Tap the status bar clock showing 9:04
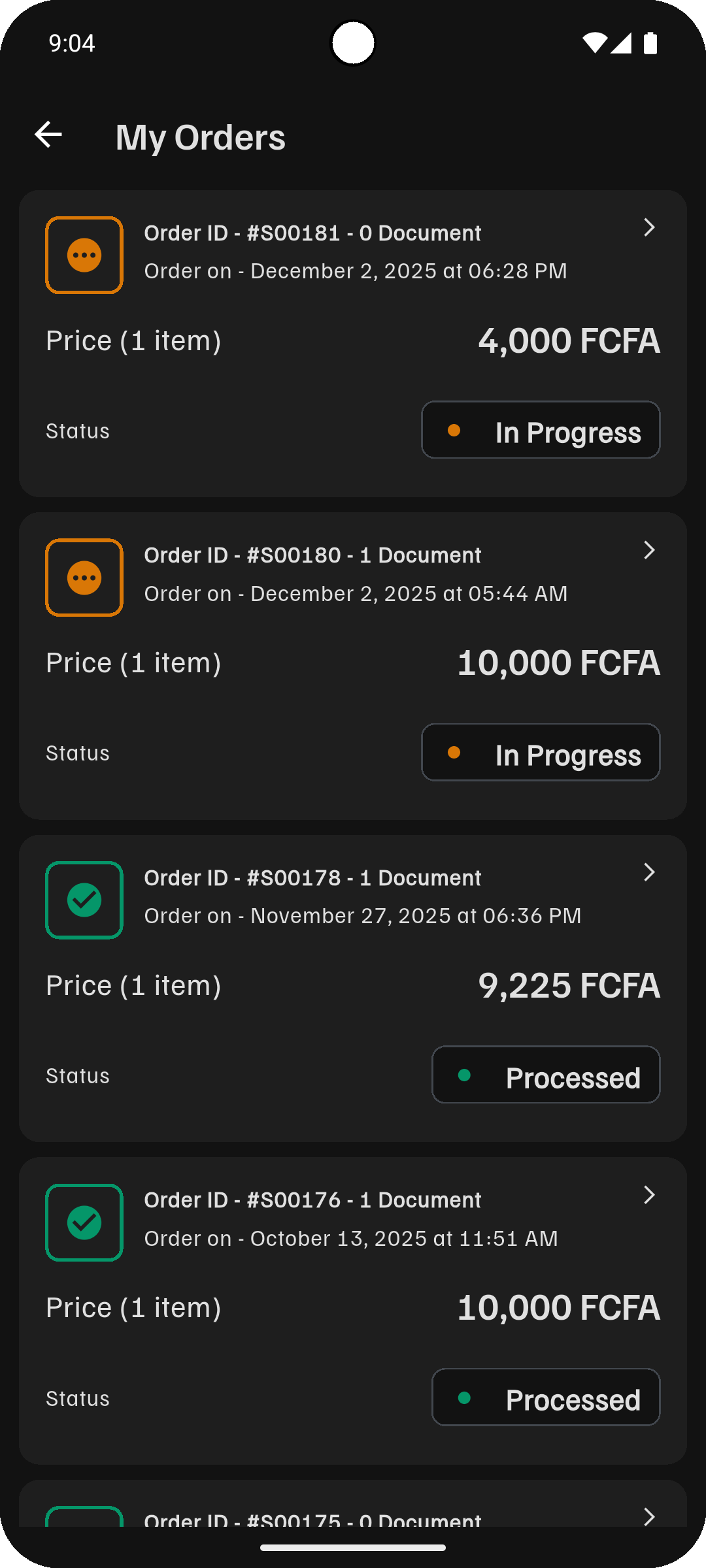The image size is (706, 1568). 71,42
